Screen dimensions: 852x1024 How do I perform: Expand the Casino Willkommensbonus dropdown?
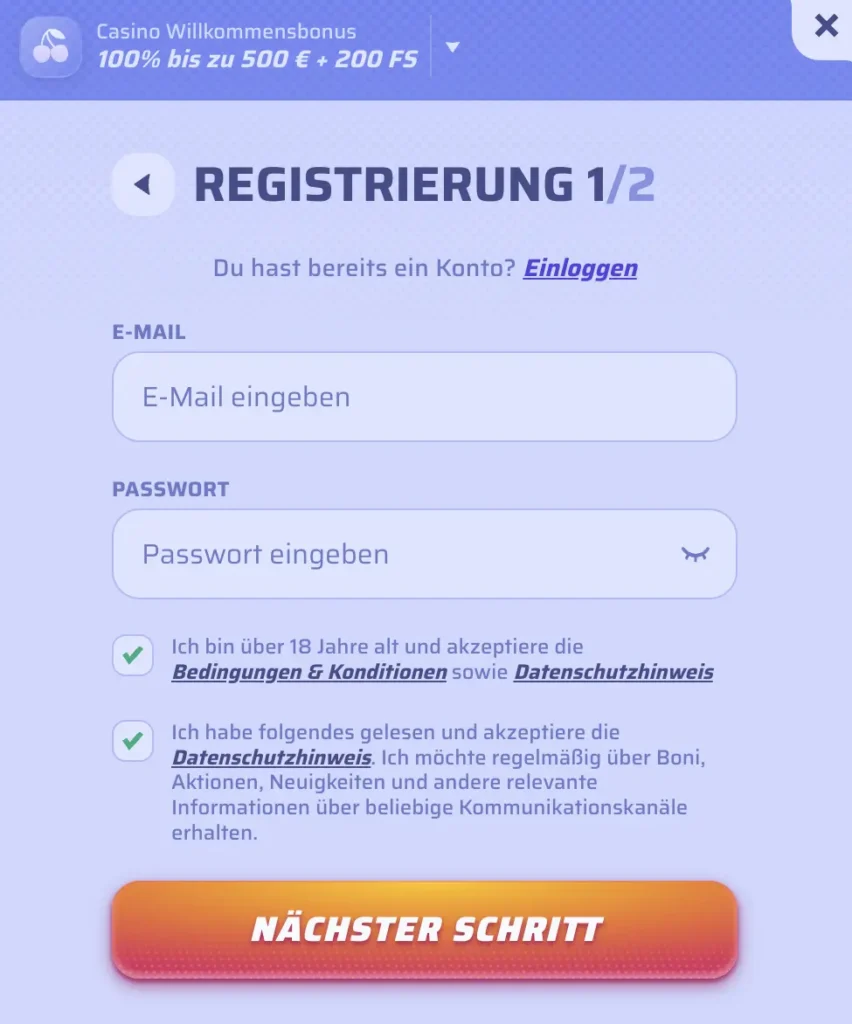coord(452,47)
